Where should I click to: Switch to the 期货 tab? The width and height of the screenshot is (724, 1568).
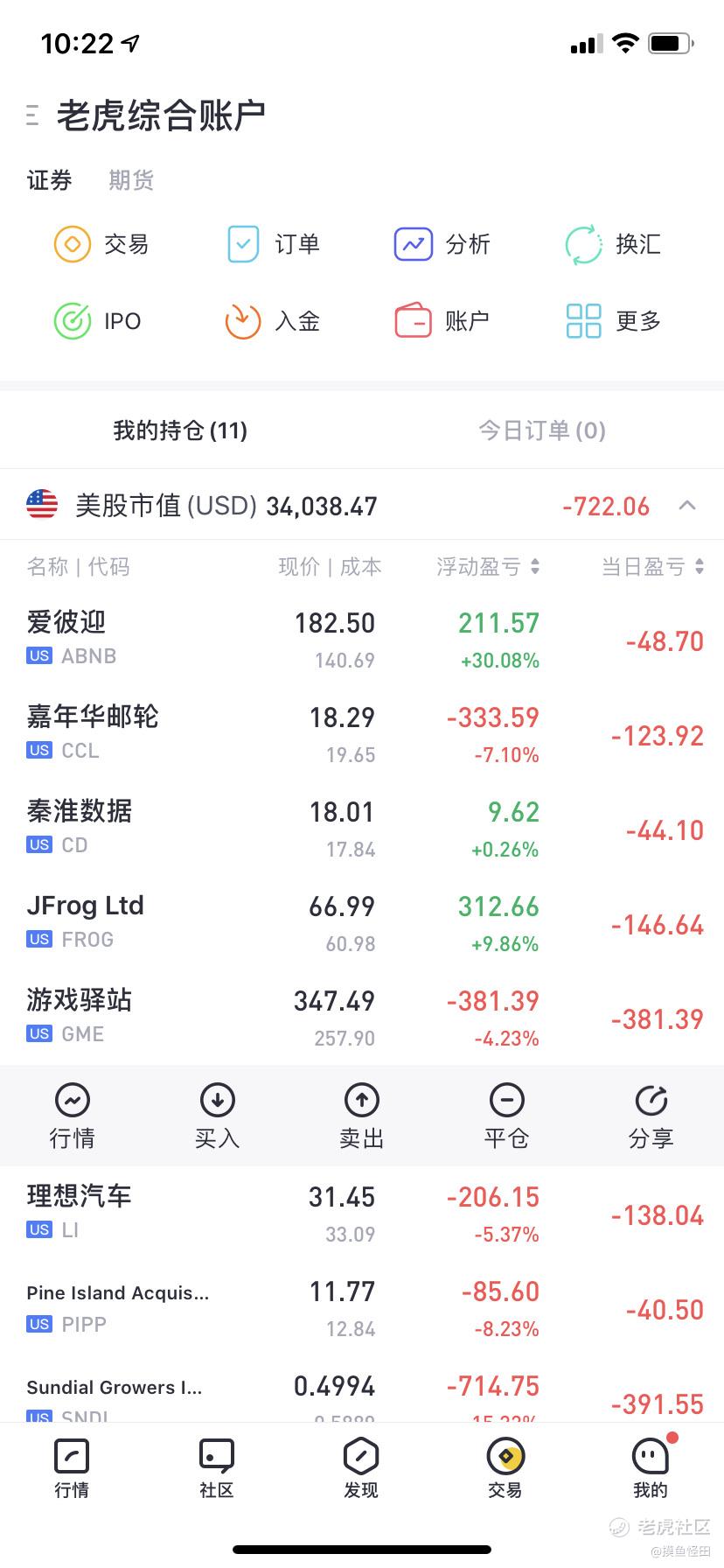(x=131, y=180)
